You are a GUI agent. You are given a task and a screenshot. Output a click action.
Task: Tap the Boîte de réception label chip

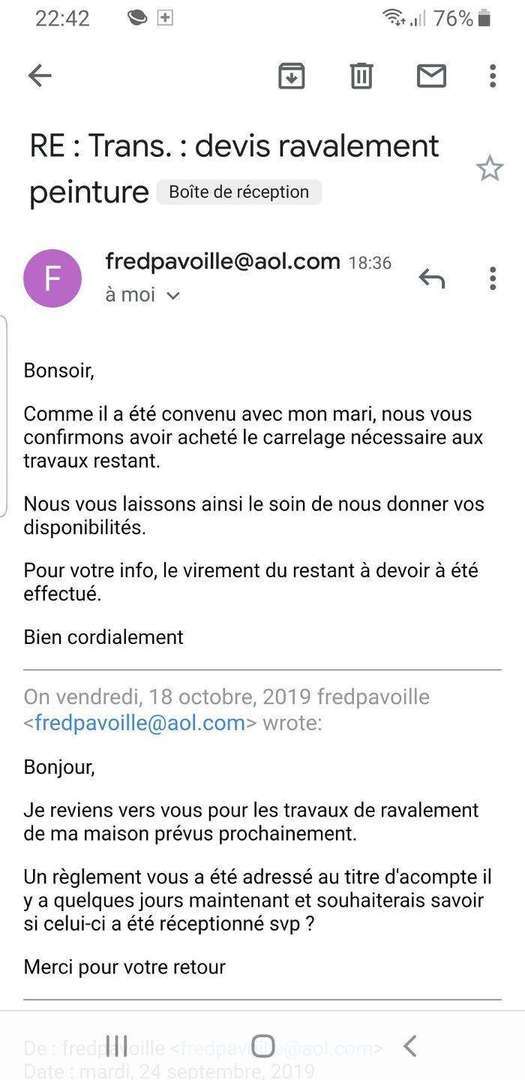tap(239, 192)
